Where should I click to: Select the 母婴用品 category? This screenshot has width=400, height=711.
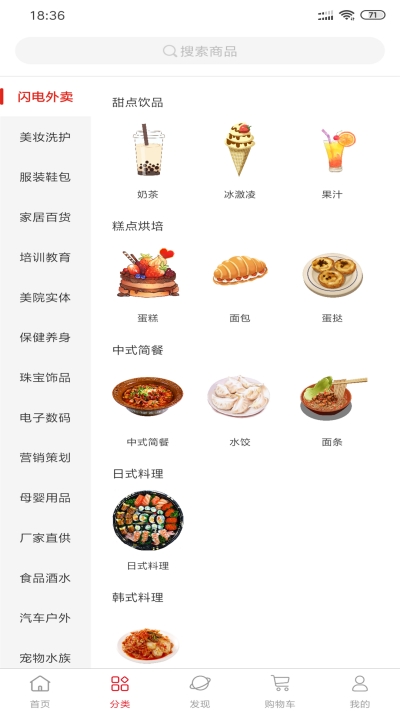click(x=45, y=498)
